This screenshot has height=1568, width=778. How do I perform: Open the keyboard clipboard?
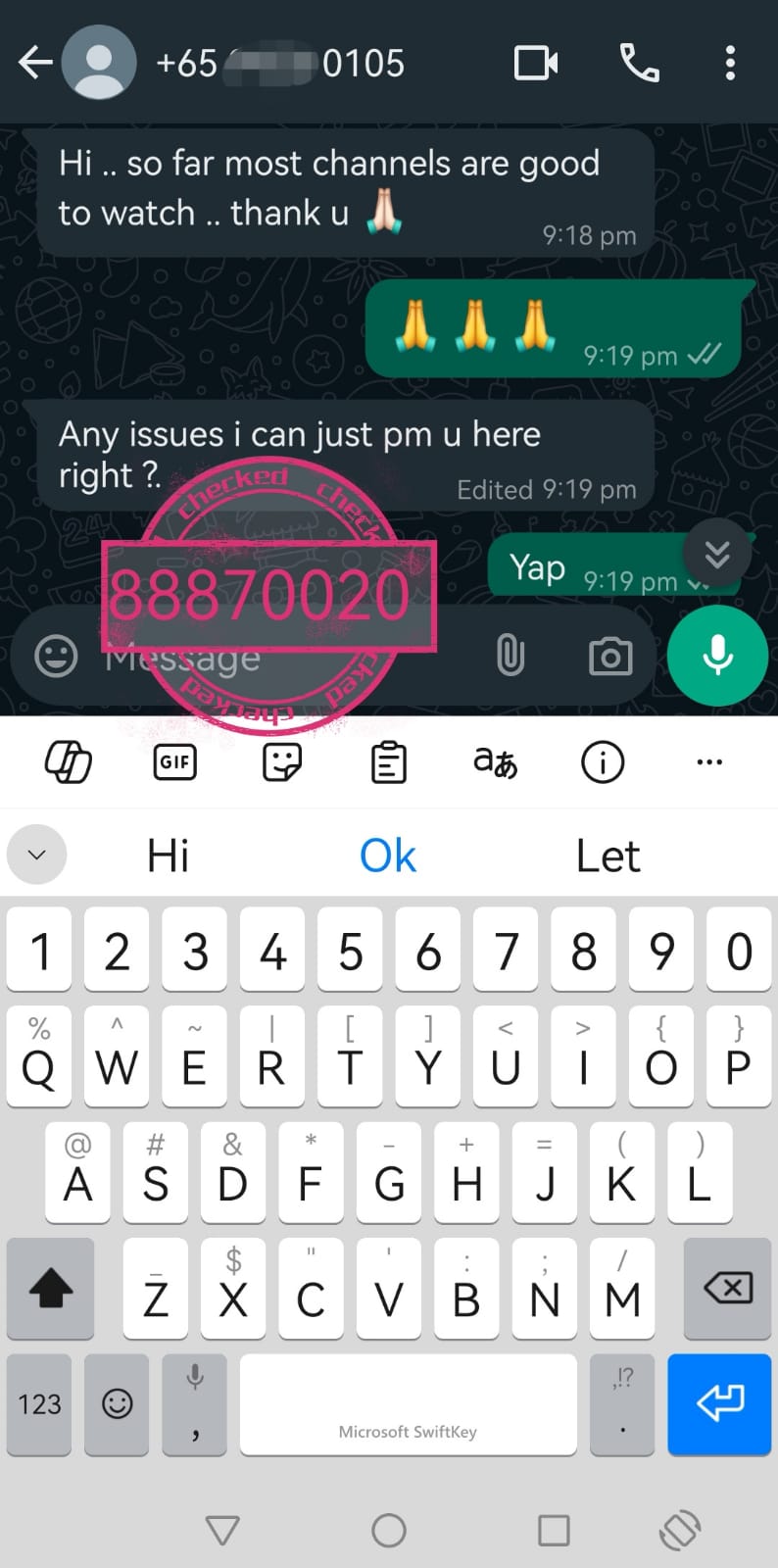tap(389, 762)
